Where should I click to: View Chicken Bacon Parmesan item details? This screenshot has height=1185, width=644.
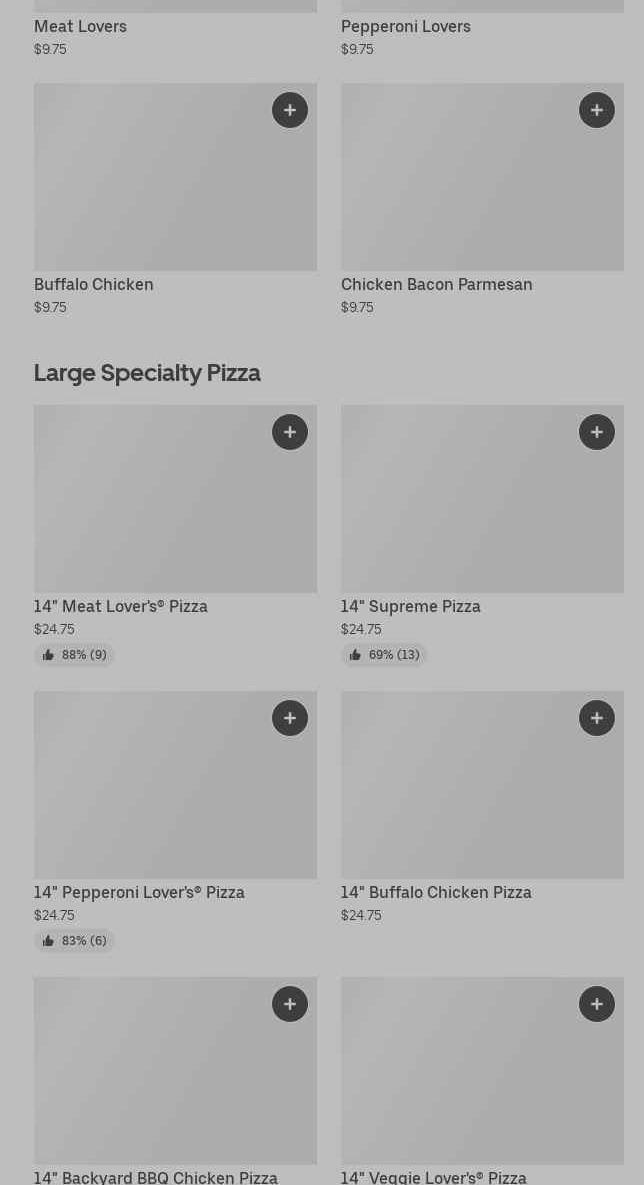pos(460,190)
